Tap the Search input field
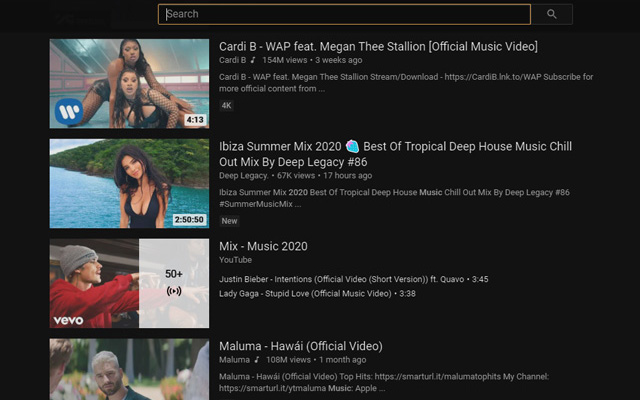Viewport: 640px width, 400px height. pos(344,14)
